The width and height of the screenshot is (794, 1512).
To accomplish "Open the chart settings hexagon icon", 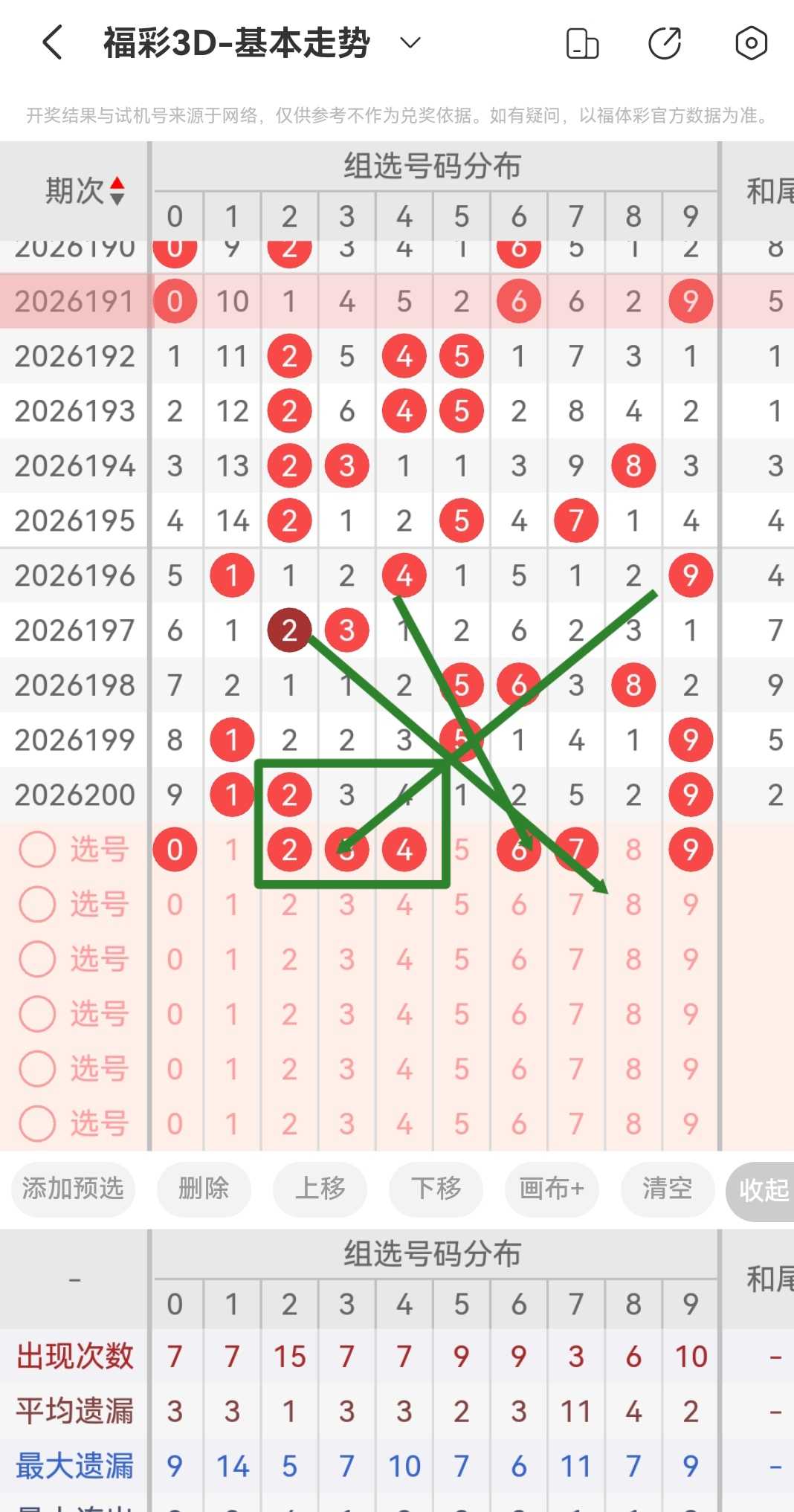I will (x=751, y=43).
